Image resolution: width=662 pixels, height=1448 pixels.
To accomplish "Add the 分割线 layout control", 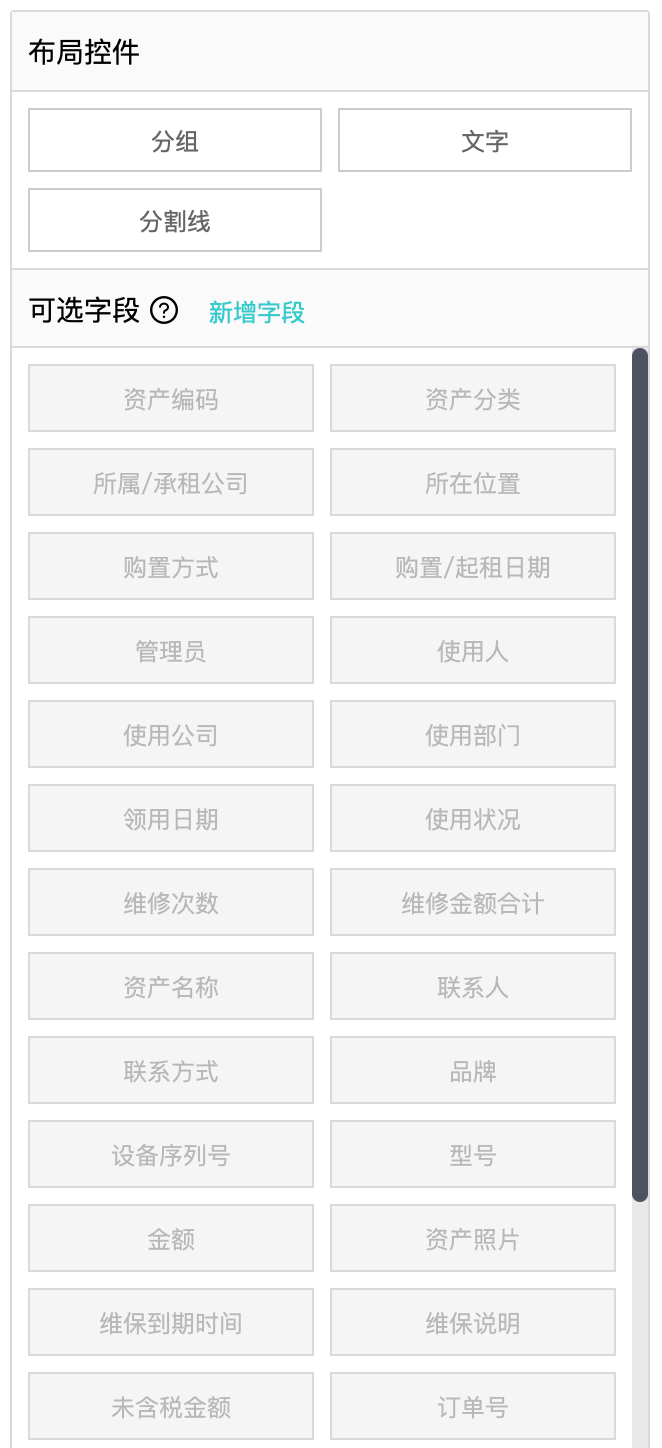I will (175, 220).
